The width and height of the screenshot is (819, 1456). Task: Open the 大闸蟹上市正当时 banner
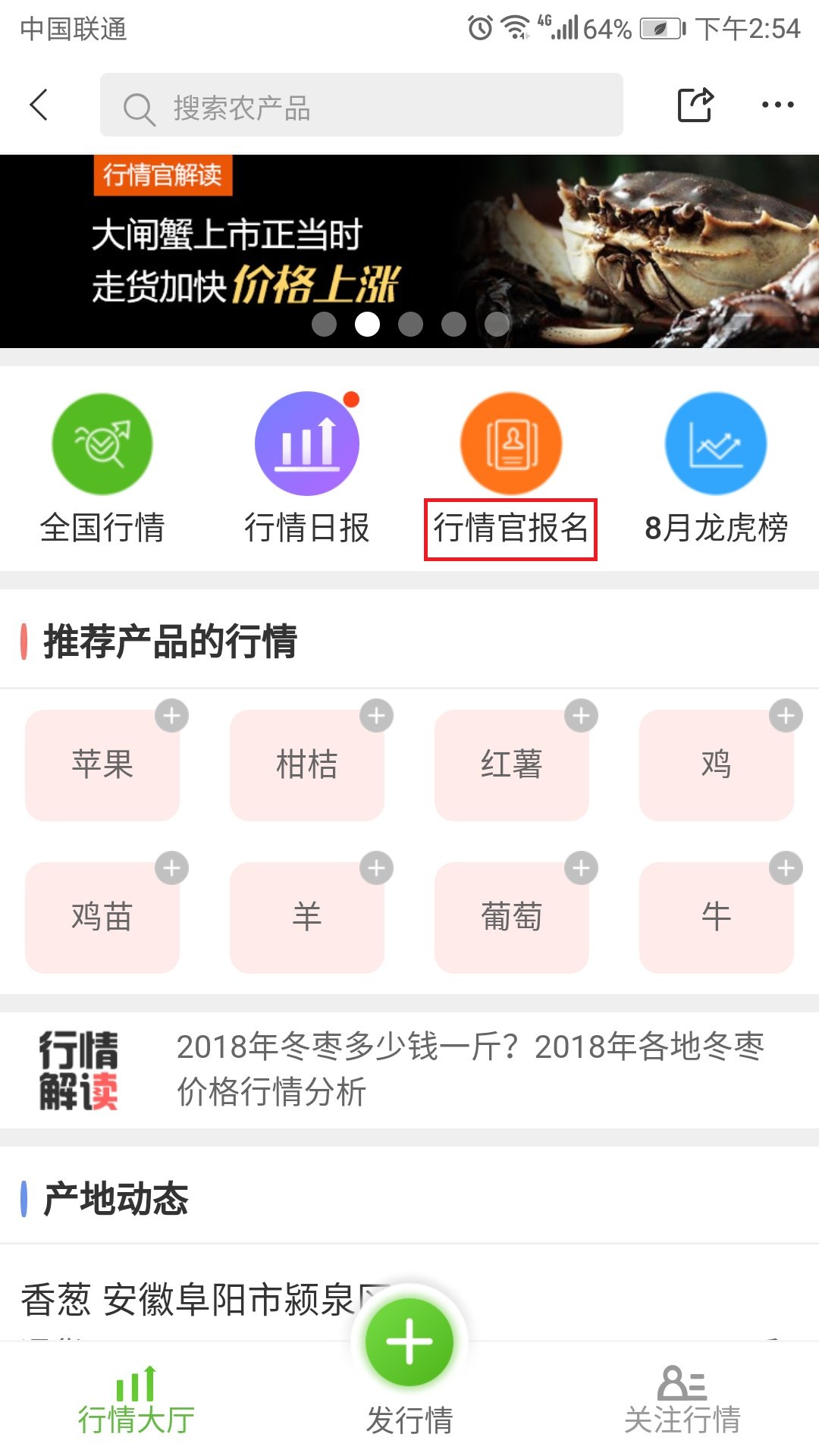pos(409,251)
